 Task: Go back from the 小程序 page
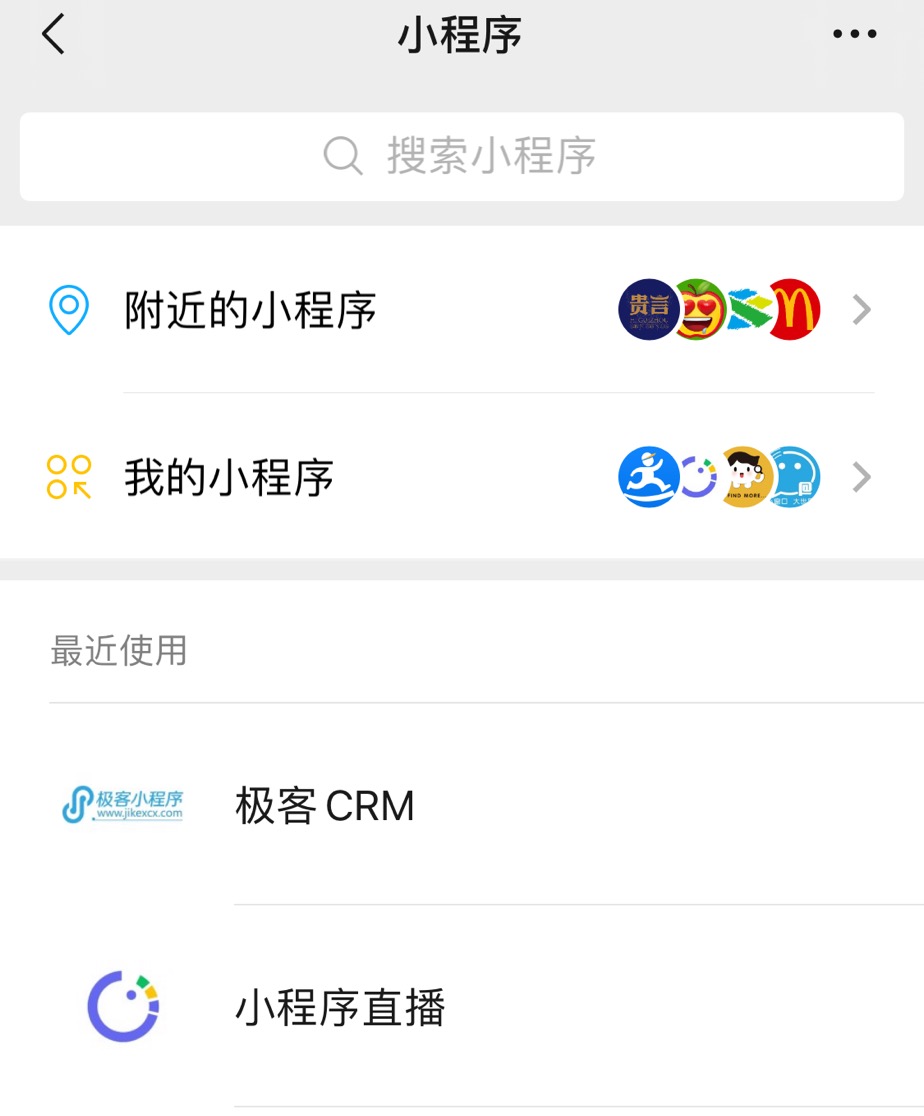[x=54, y=36]
